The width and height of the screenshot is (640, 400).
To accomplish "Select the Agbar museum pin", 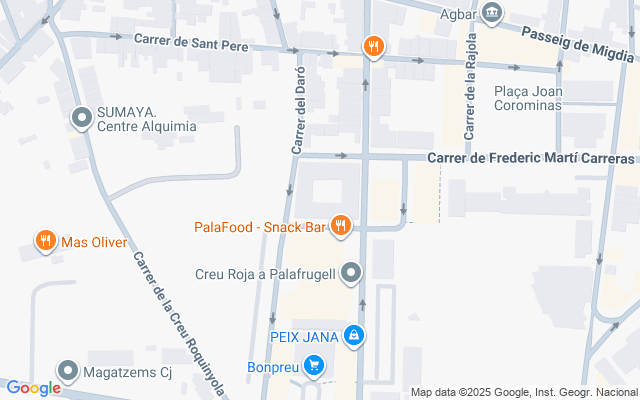I will pos(492,14).
